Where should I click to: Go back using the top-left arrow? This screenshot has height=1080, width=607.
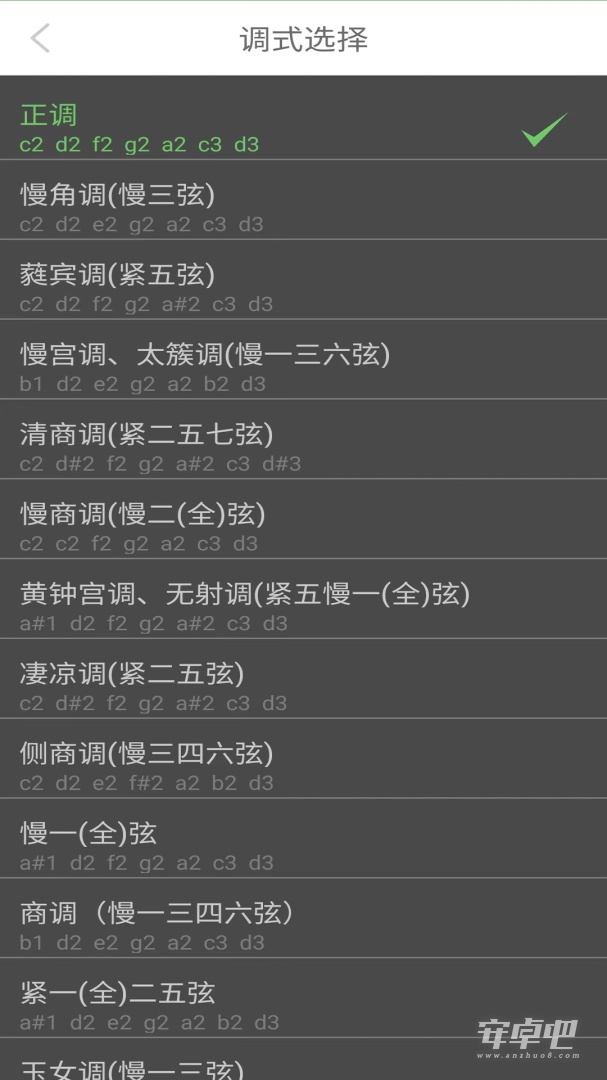tap(41, 38)
